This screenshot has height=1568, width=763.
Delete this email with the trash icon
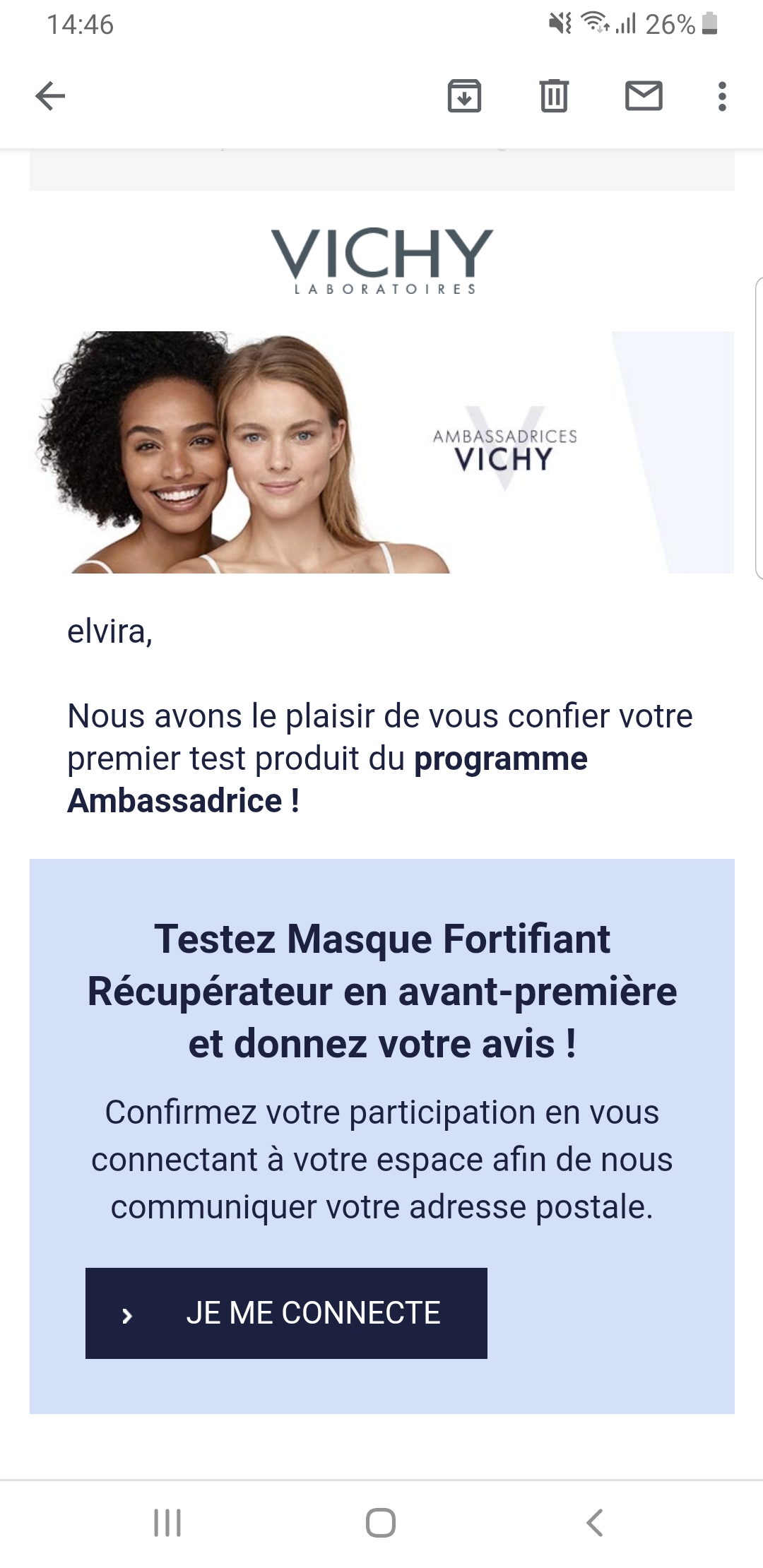(x=554, y=96)
